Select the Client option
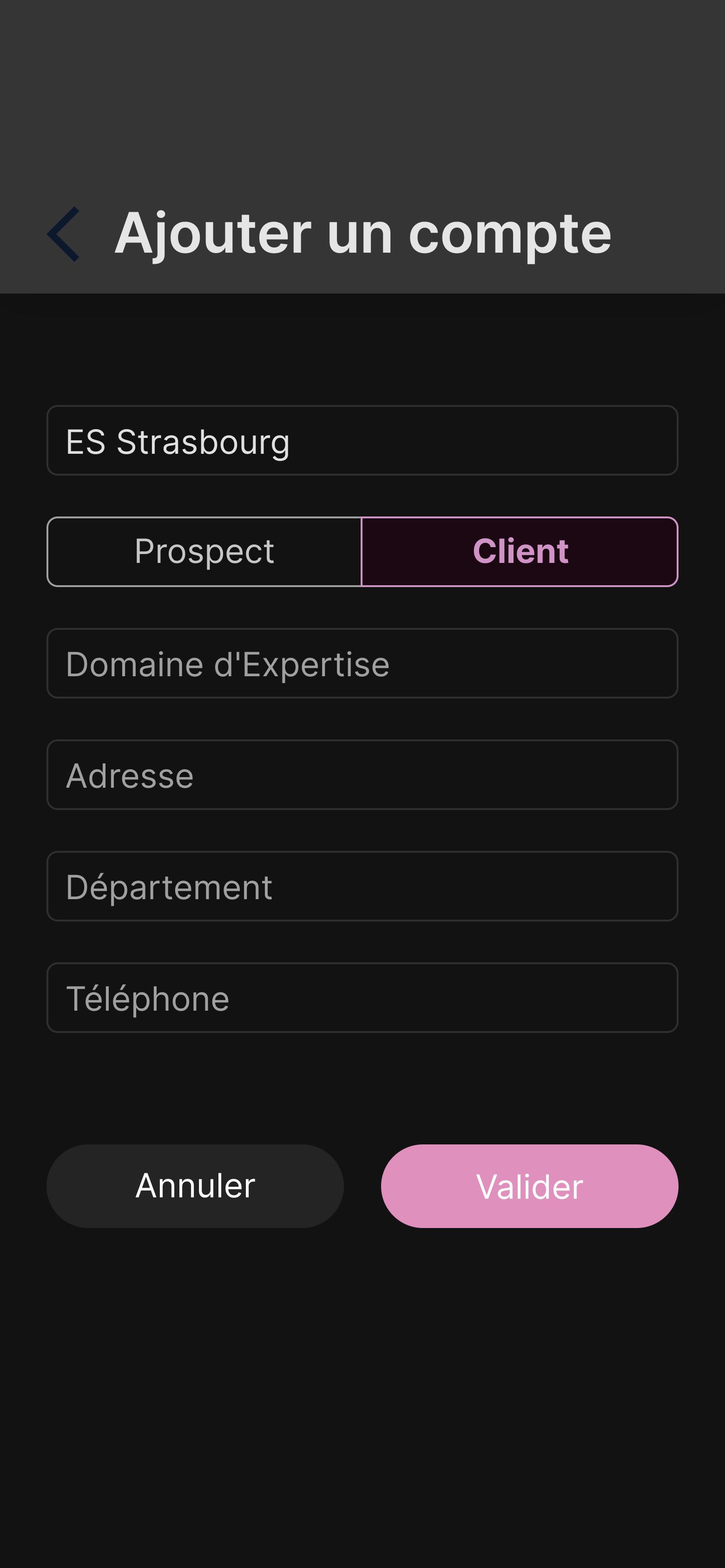 click(520, 551)
